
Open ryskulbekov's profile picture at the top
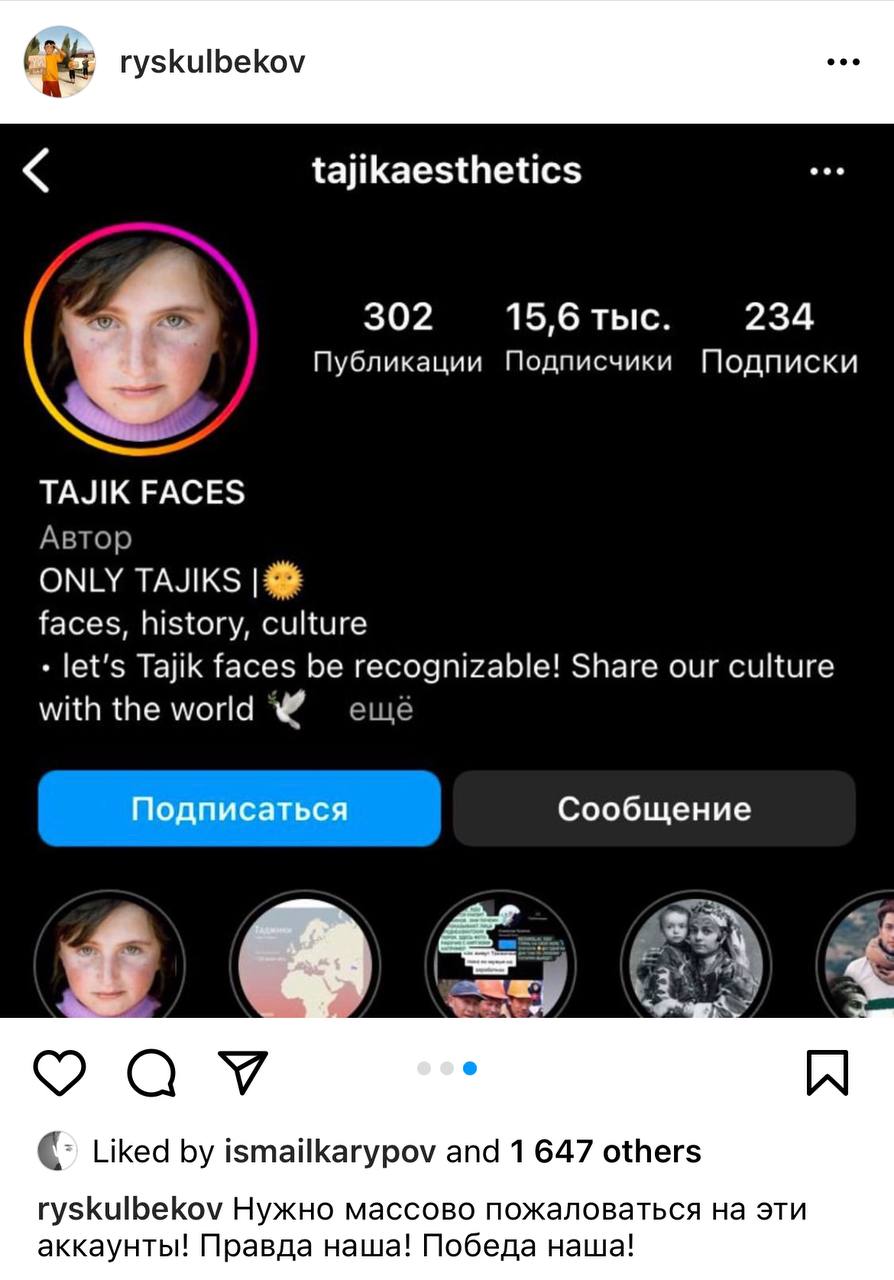click(59, 62)
